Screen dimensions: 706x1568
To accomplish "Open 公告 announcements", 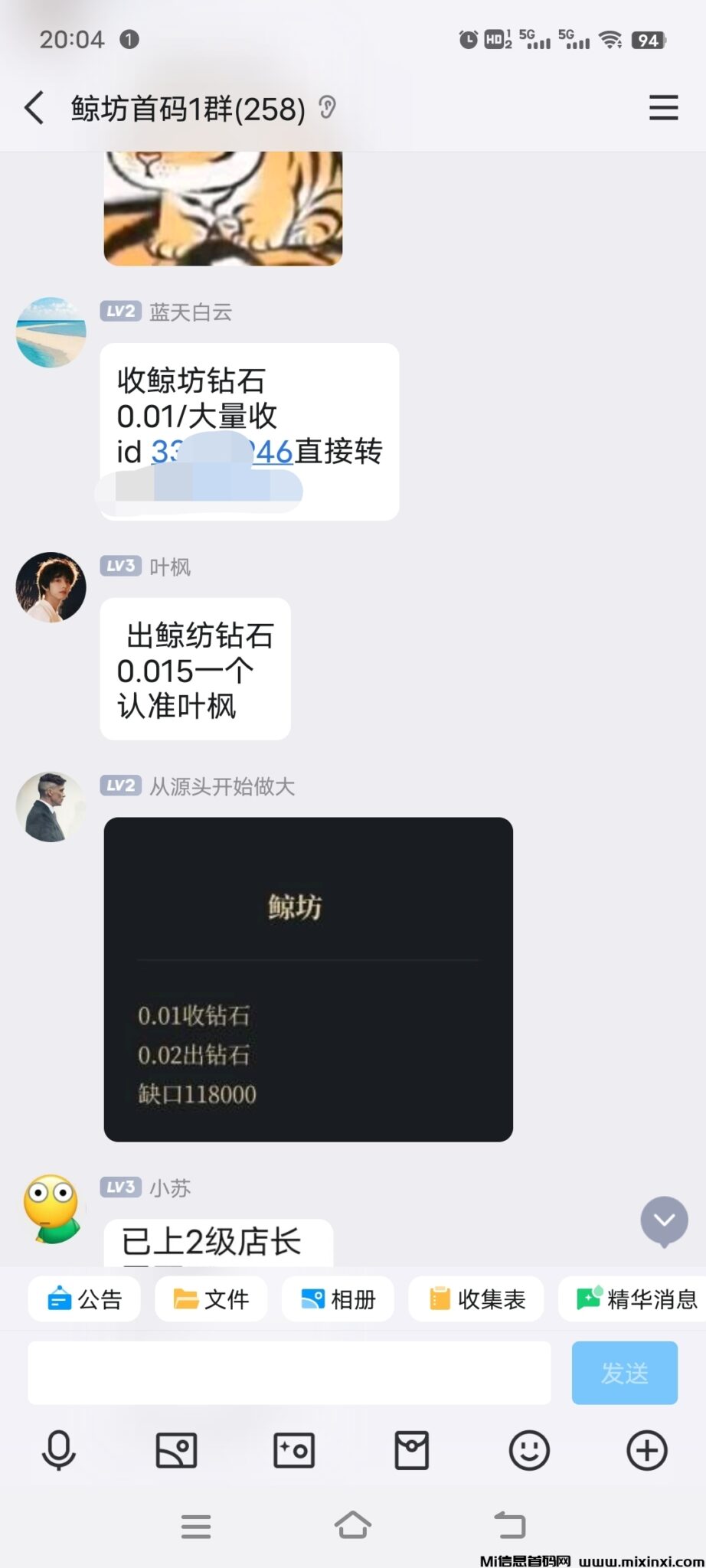I will (84, 1298).
